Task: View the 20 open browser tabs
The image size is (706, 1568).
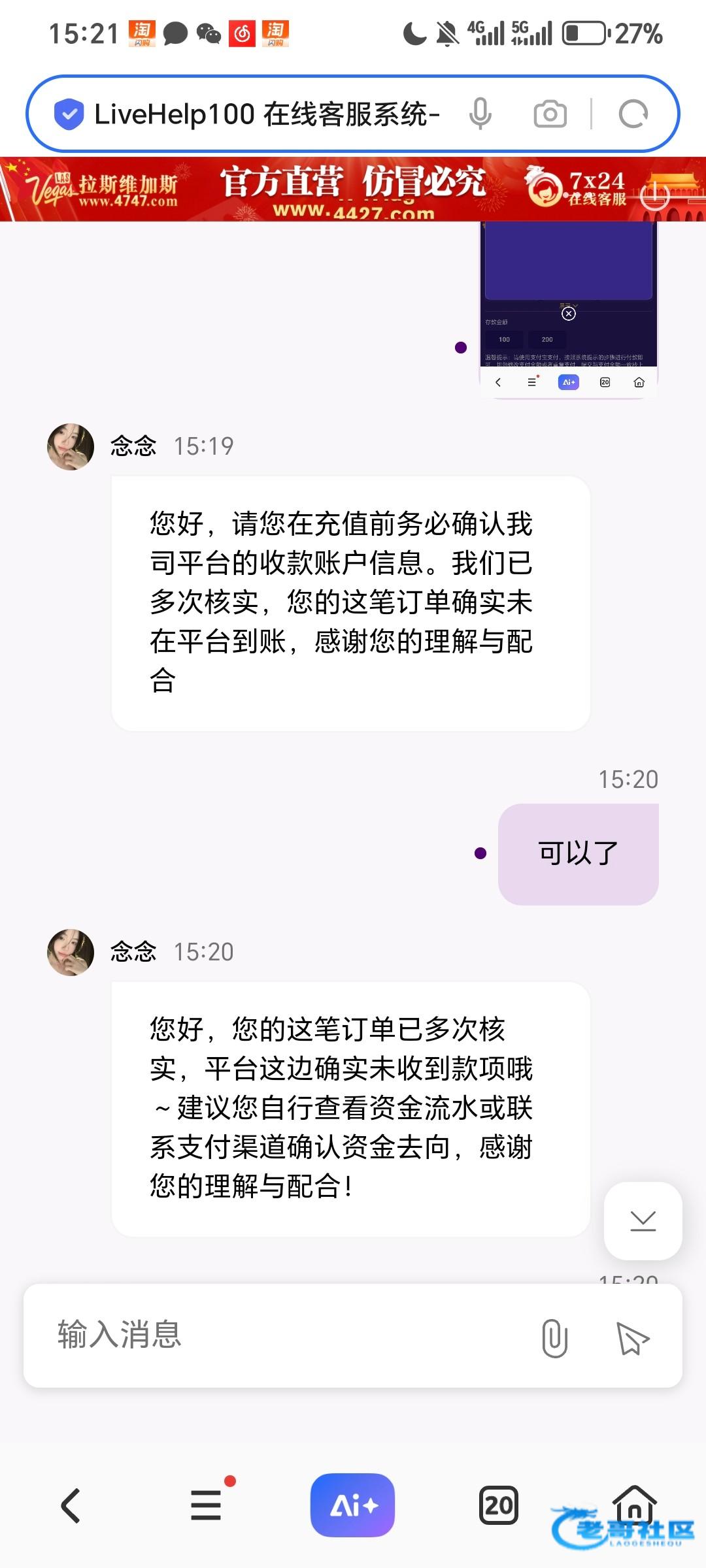Action: 499,1505
